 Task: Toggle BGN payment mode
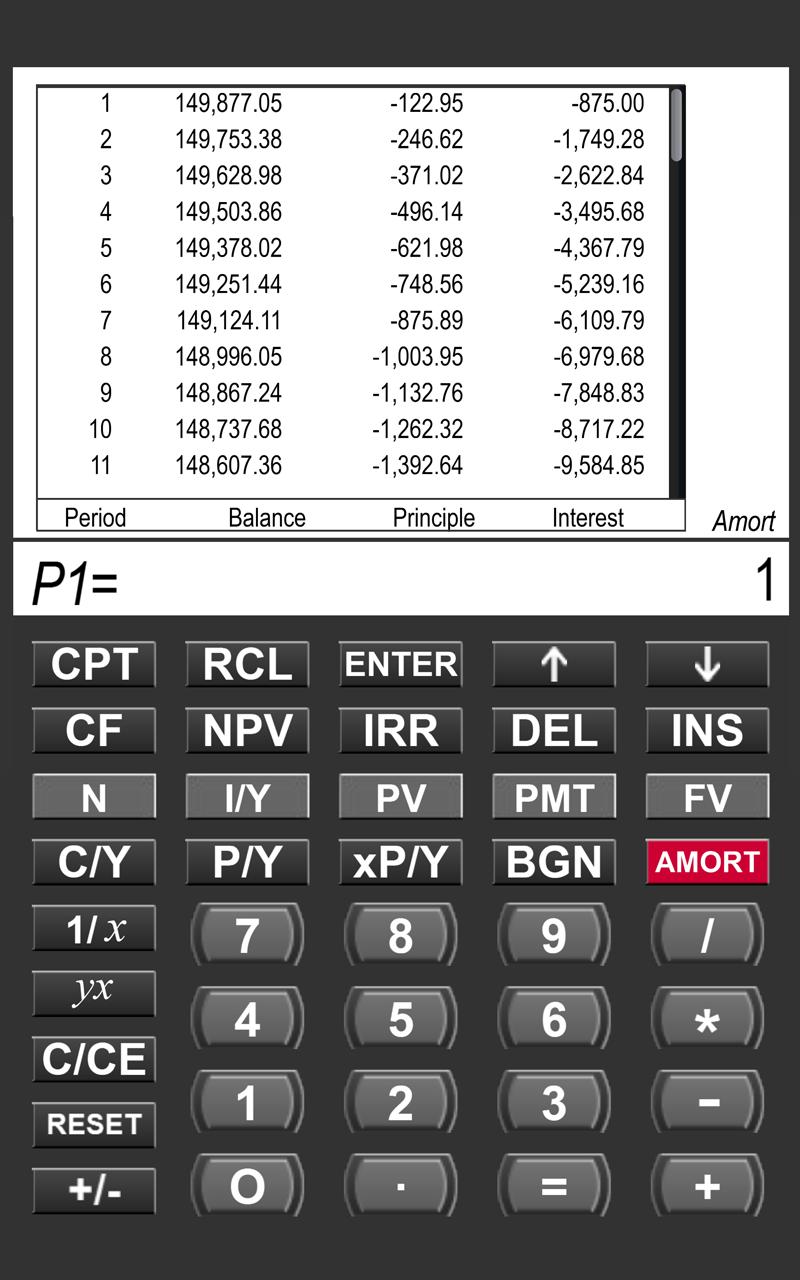[x=554, y=862]
